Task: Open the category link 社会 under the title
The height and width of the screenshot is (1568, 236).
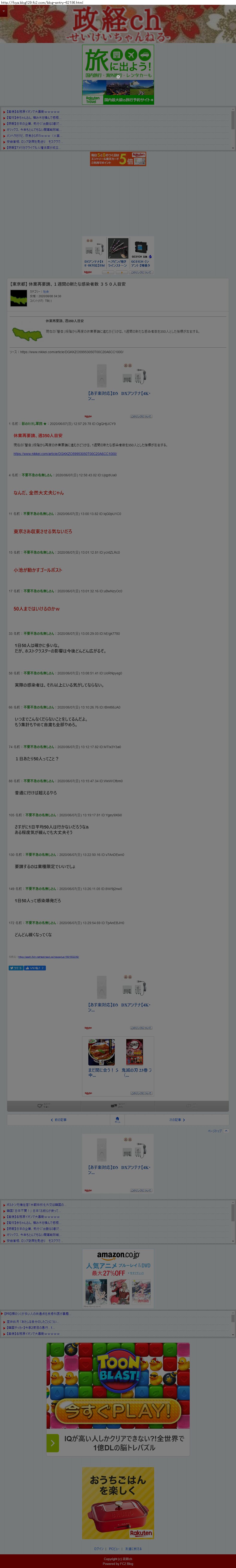Action: coord(46,291)
